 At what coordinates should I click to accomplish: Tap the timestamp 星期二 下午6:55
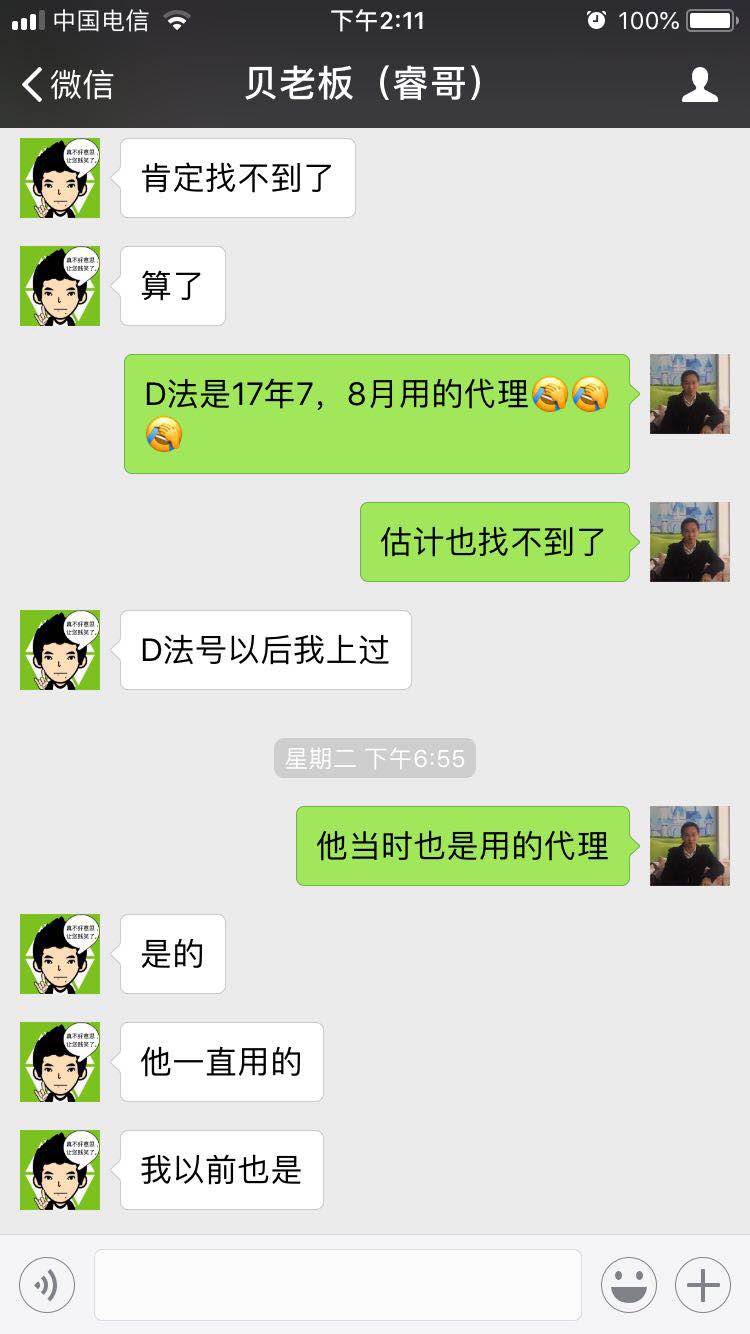click(x=374, y=758)
